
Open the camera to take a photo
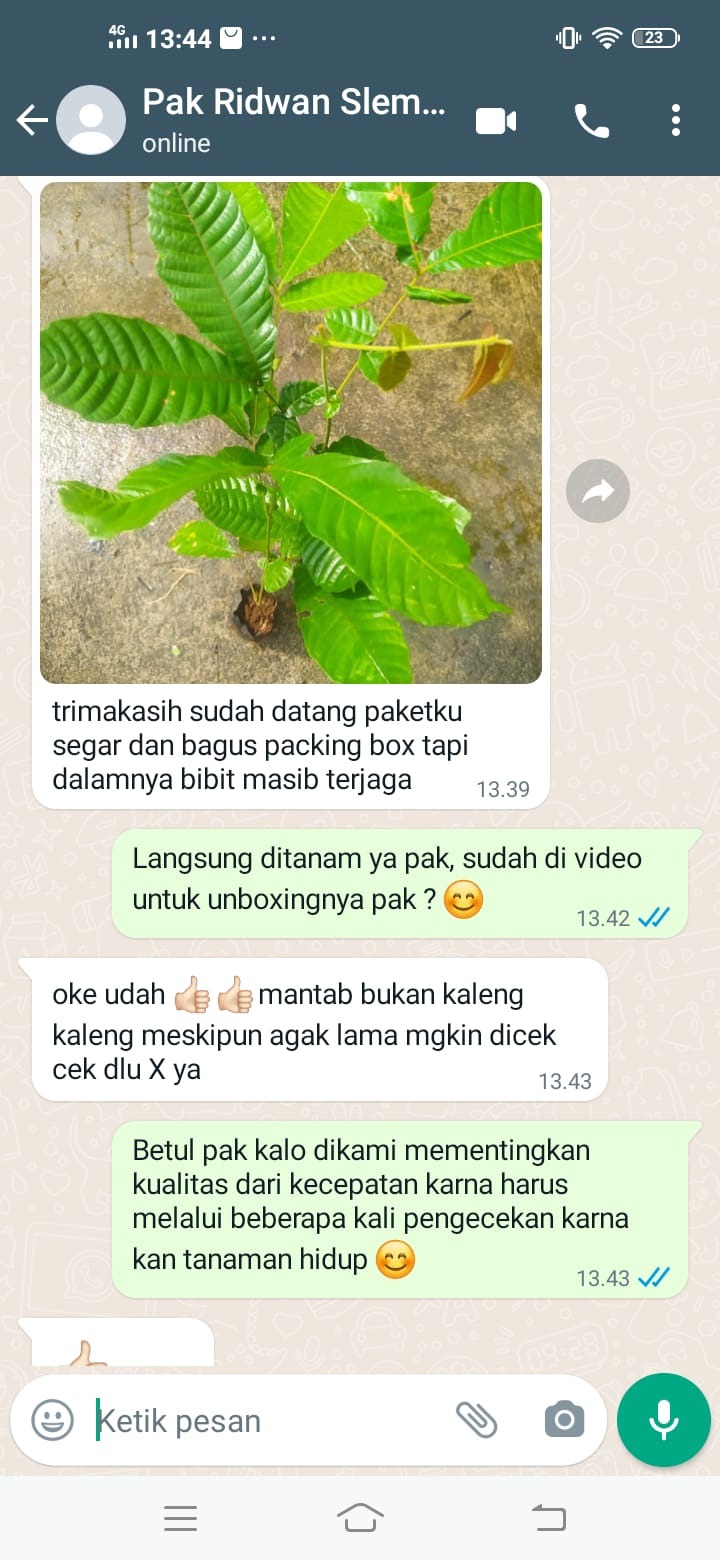pyautogui.click(x=563, y=1419)
